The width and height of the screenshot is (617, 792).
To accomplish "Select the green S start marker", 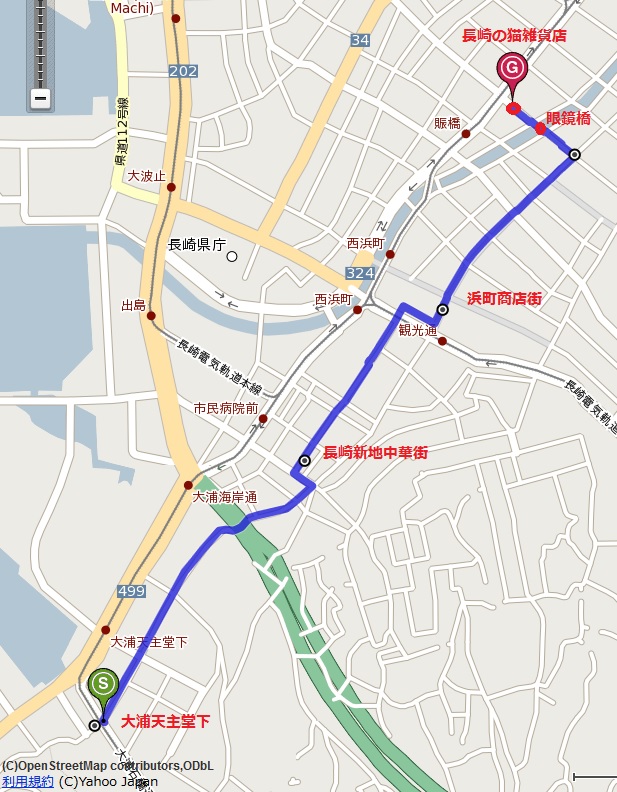I will click(x=102, y=685).
